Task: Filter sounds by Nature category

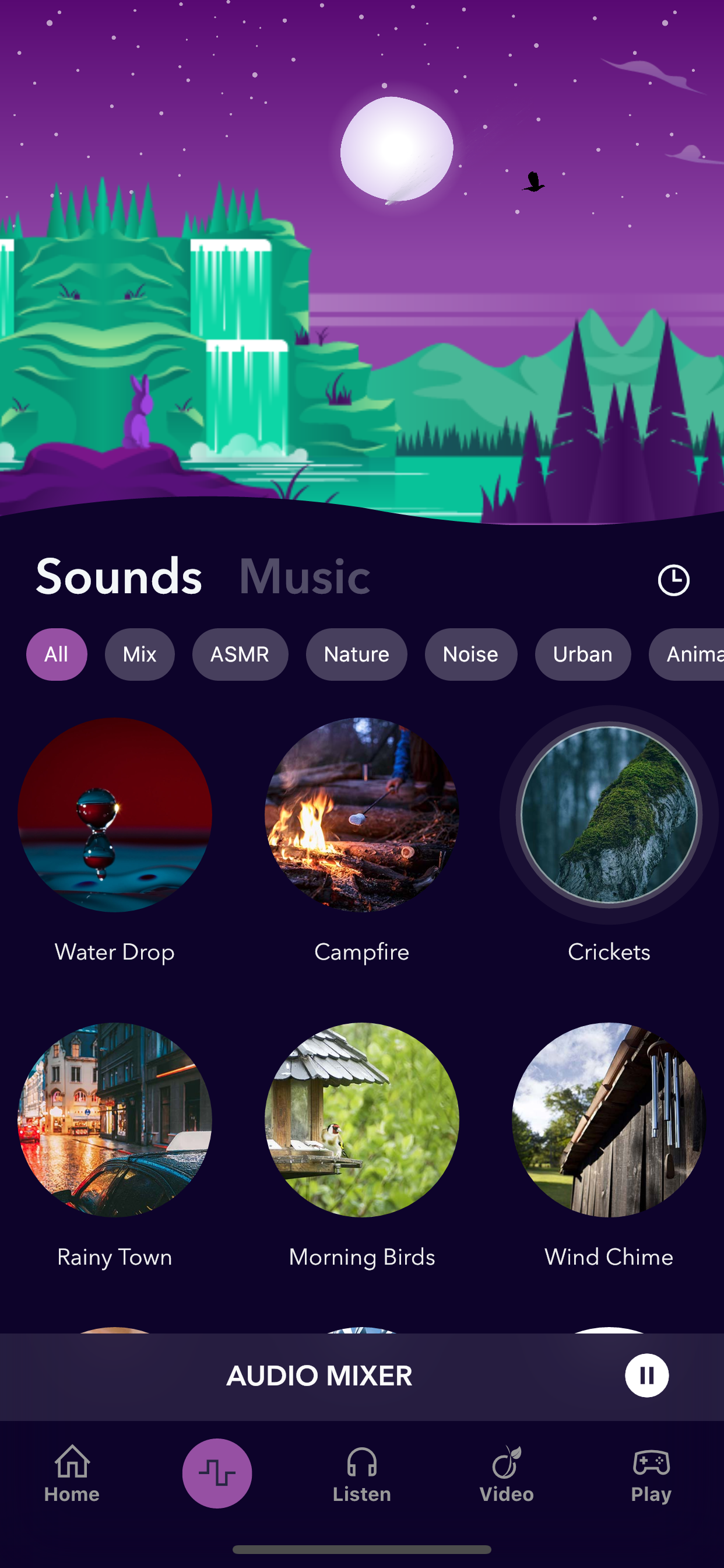Action: click(356, 654)
